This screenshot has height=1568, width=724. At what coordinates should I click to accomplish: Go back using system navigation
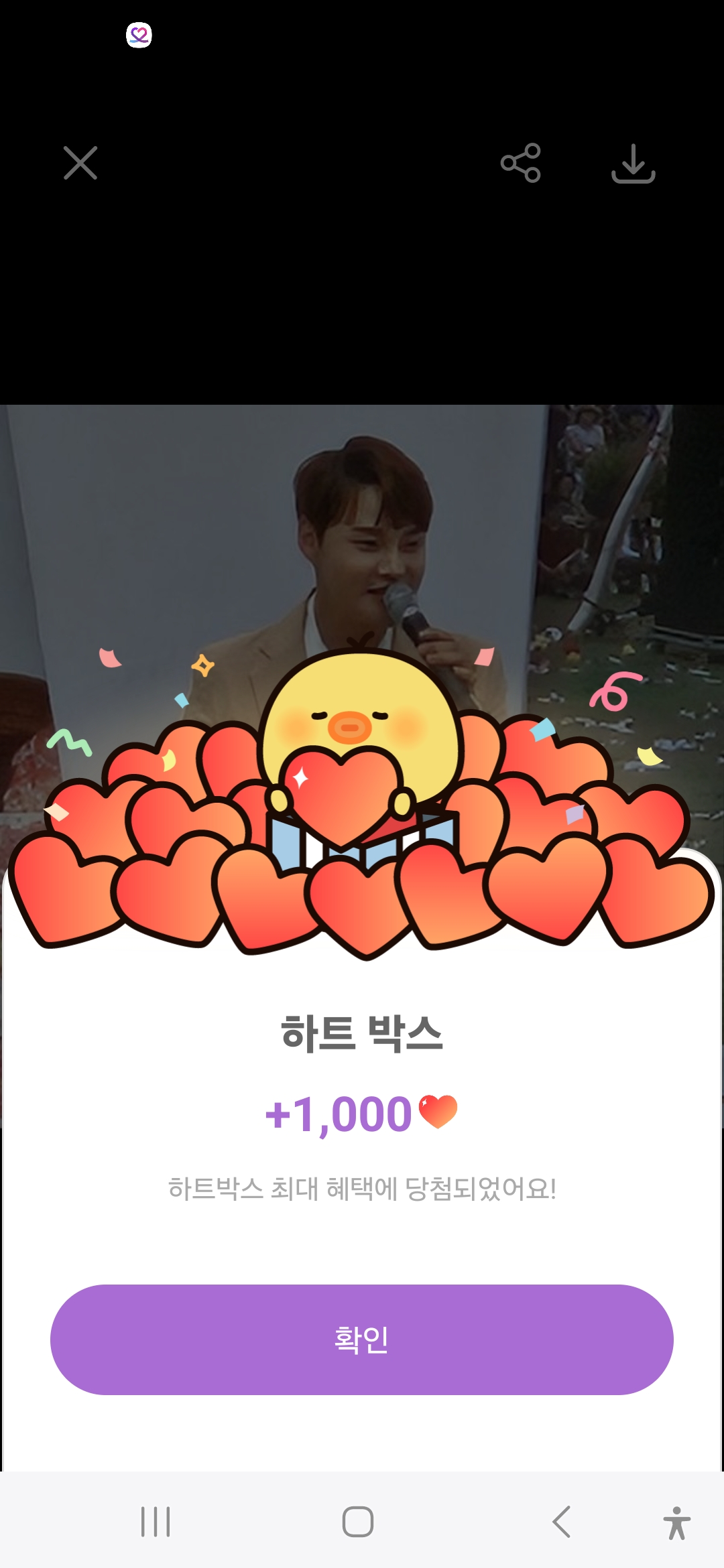pyautogui.click(x=562, y=1521)
